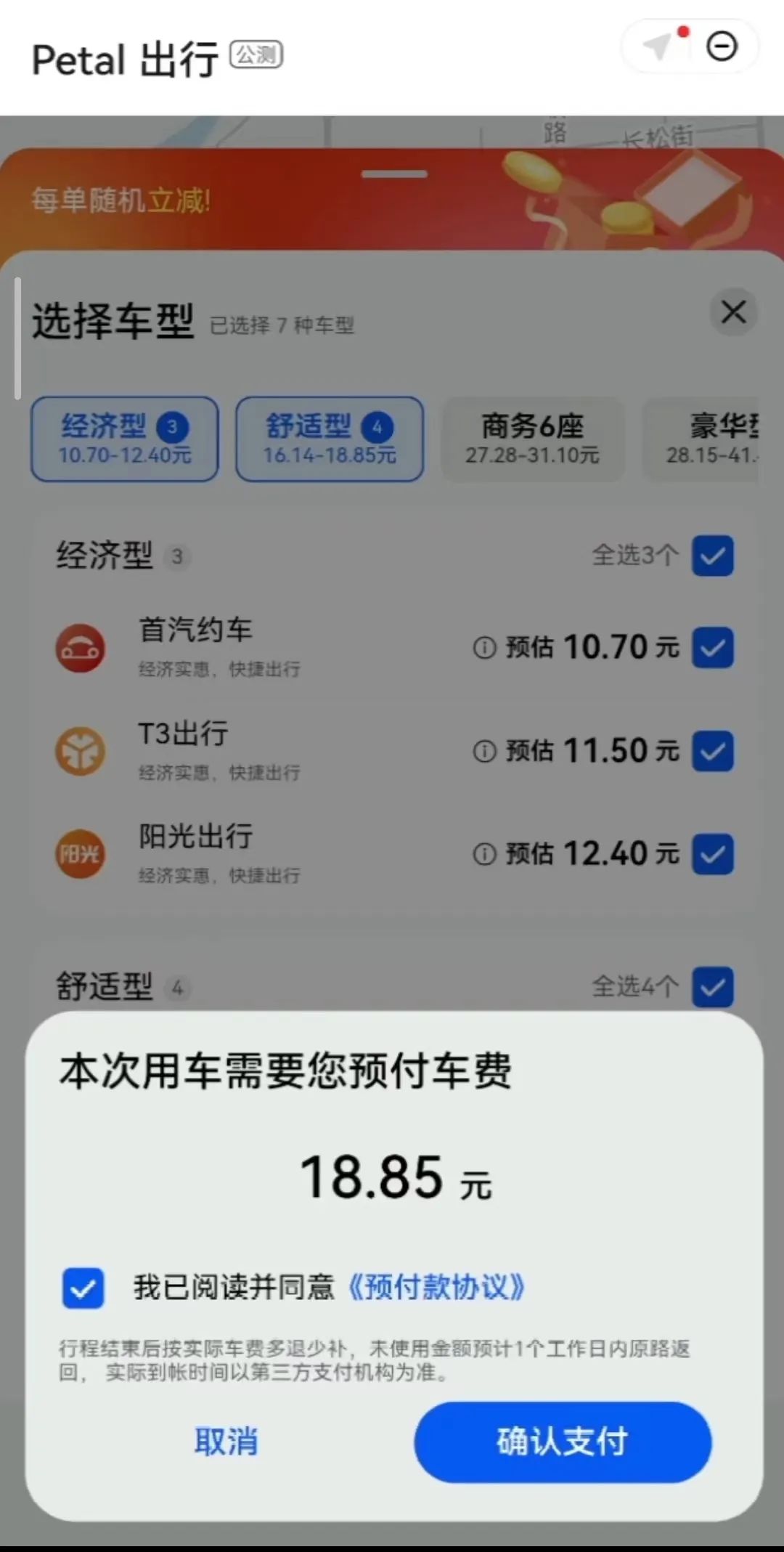Screen dimensions: 784x1552
Task: Uncheck the 我已阅读并同意 agreement checkbox
Action: [83, 1285]
